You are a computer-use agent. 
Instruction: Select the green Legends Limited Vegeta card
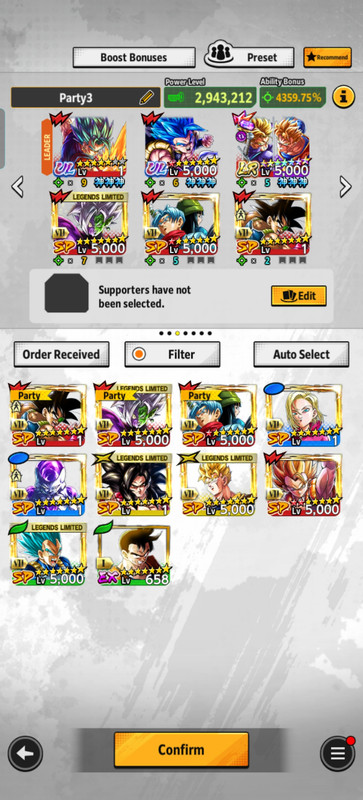tap(47, 554)
